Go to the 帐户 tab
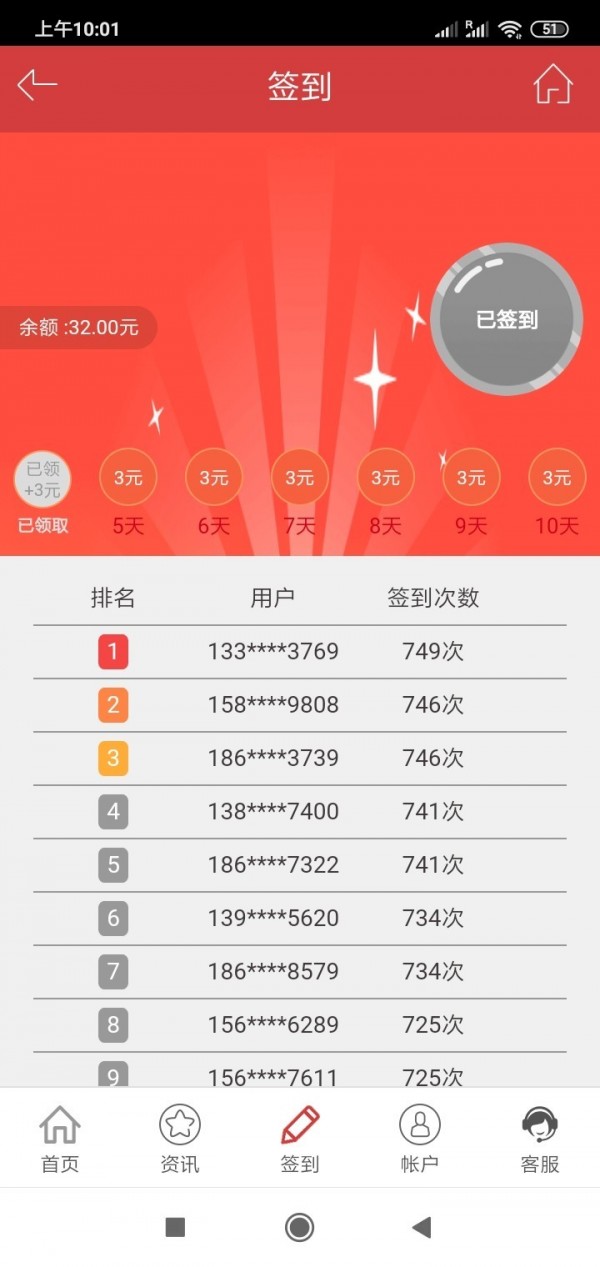This screenshot has height=1267, width=600. 420,1139
